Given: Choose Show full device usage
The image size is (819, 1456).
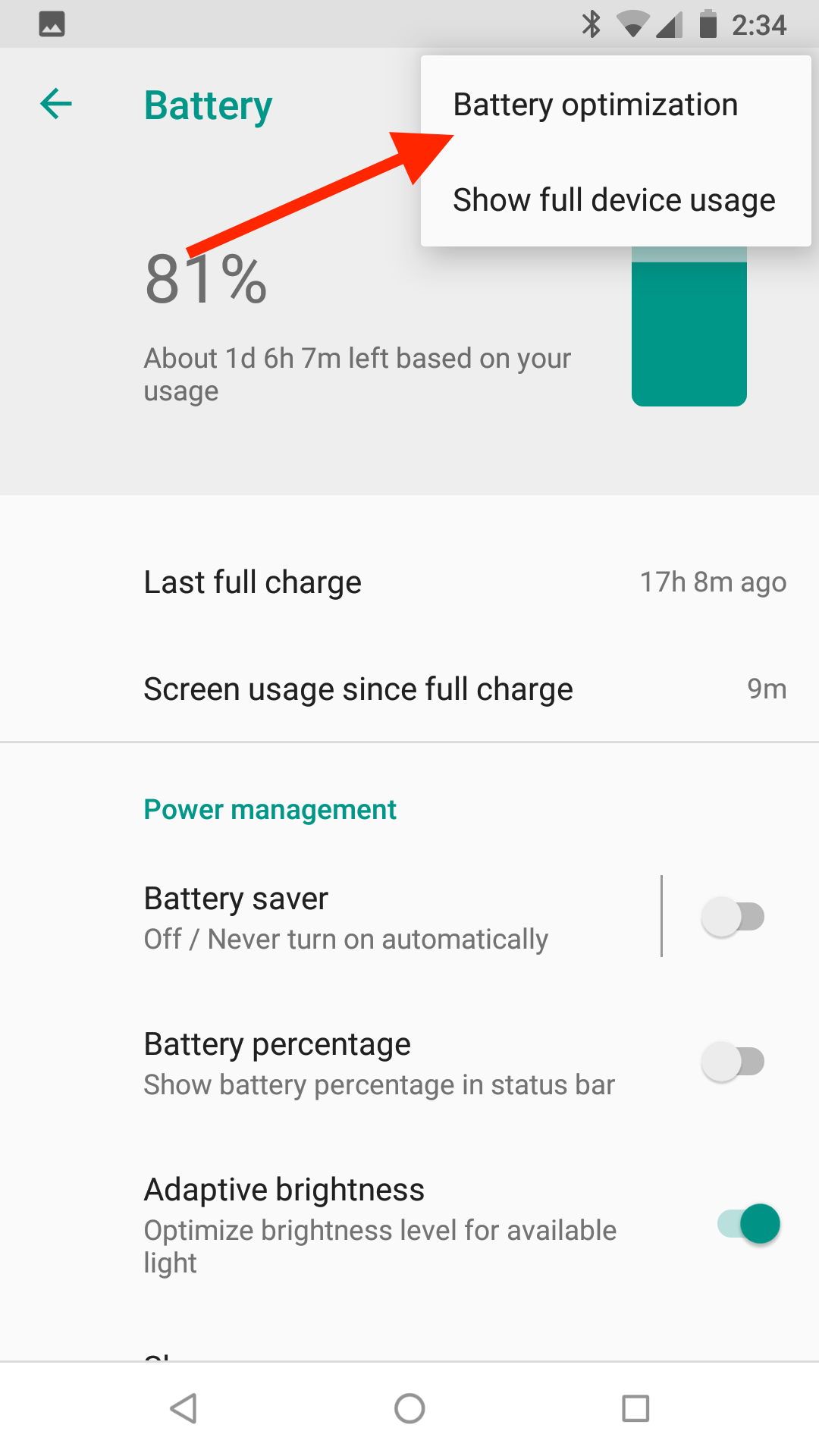Looking at the screenshot, I should 613,200.
